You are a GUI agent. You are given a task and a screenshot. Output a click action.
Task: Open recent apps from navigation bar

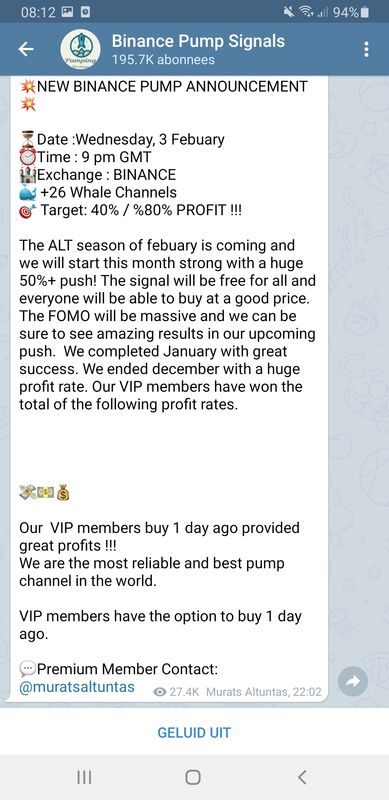pos(84,777)
